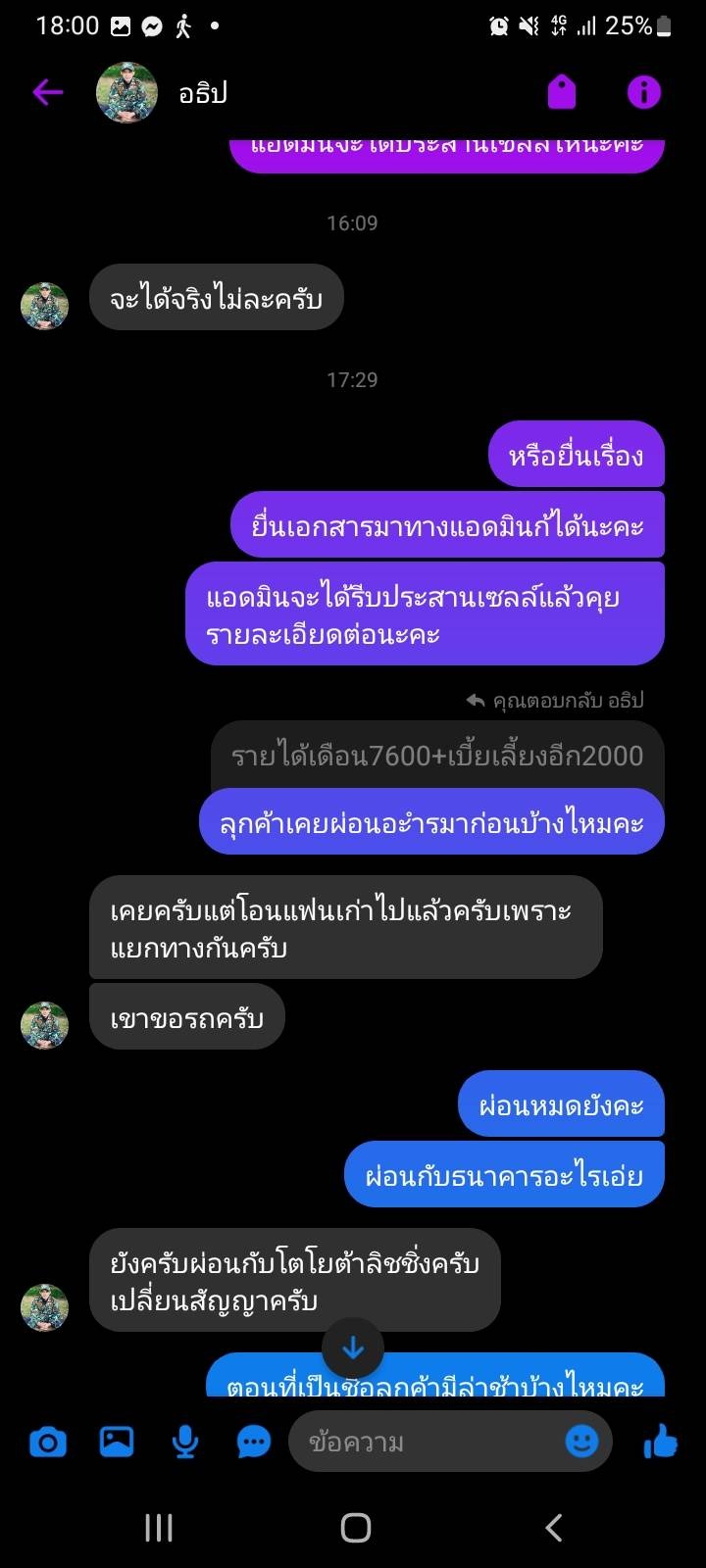Open saved replies bubble icon
The height and width of the screenshot is (1568, 706).
(253, 1442)
